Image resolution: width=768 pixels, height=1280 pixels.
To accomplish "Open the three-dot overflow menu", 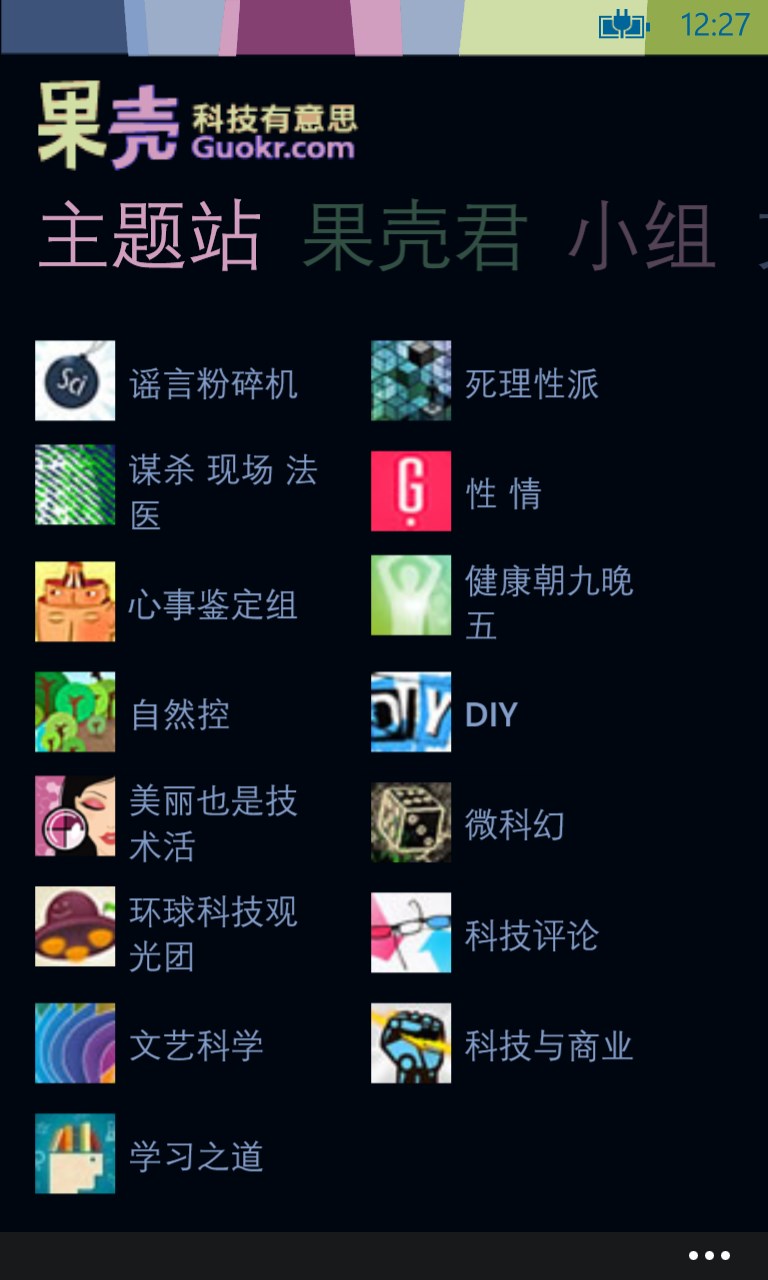I will click(x=709, y=1256).
